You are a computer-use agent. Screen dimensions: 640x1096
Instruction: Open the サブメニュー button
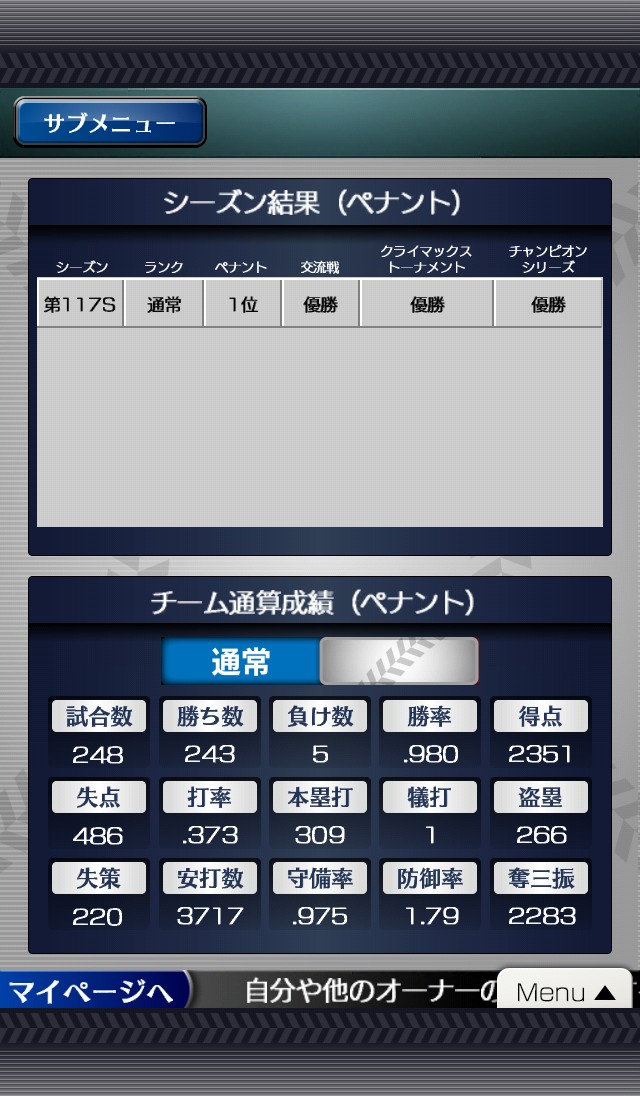click(110, 123)
